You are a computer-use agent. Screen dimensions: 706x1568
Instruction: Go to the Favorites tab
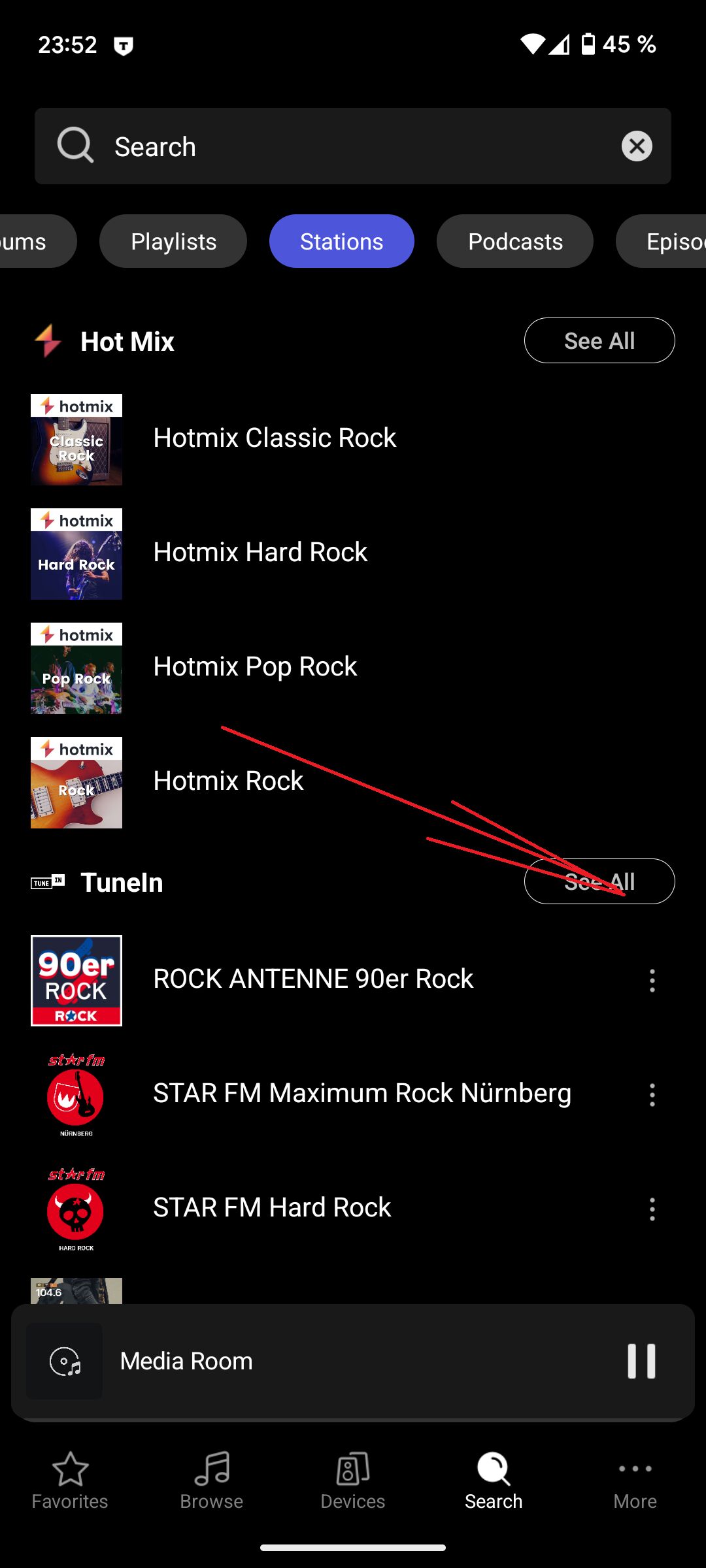(x=70, y=1480)
